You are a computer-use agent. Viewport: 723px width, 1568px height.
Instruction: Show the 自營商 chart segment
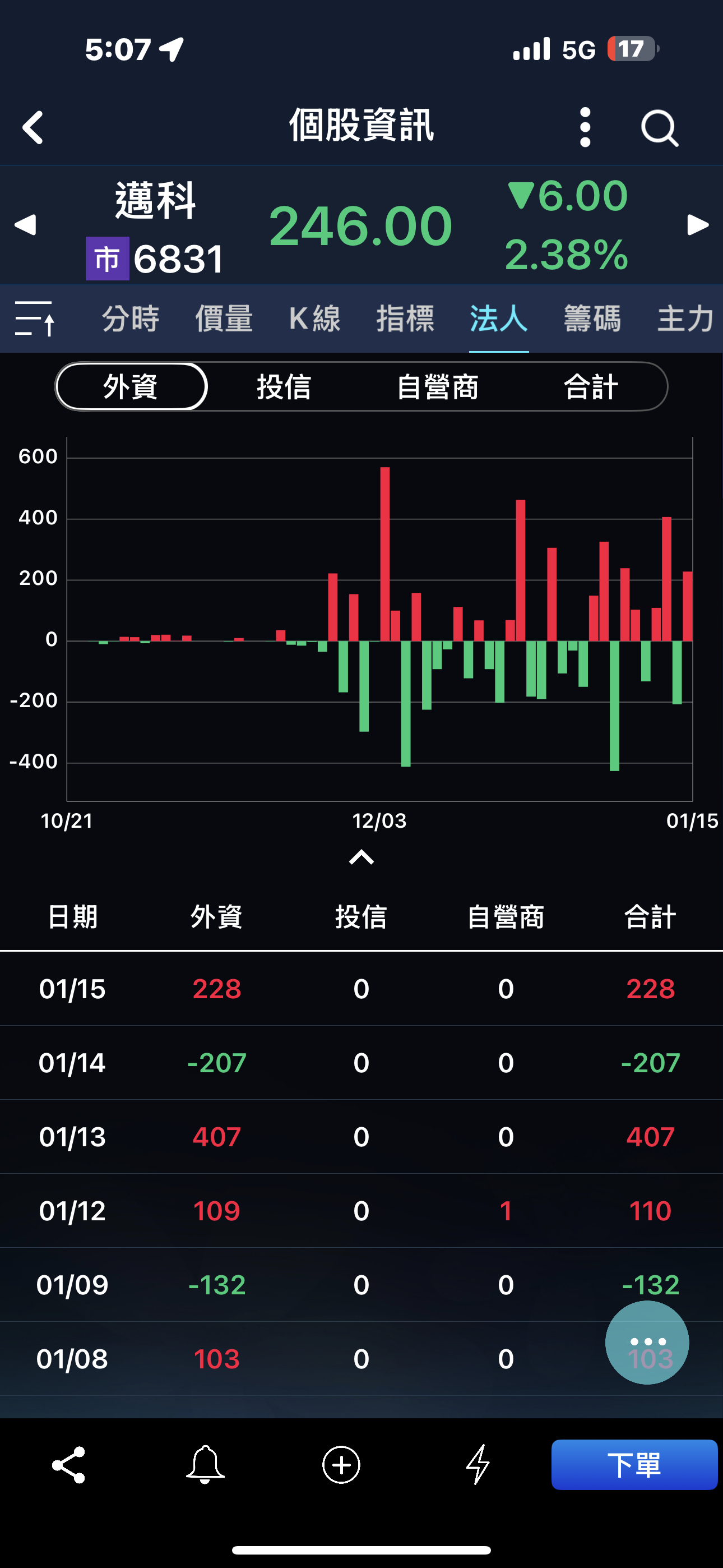(438, 386)
